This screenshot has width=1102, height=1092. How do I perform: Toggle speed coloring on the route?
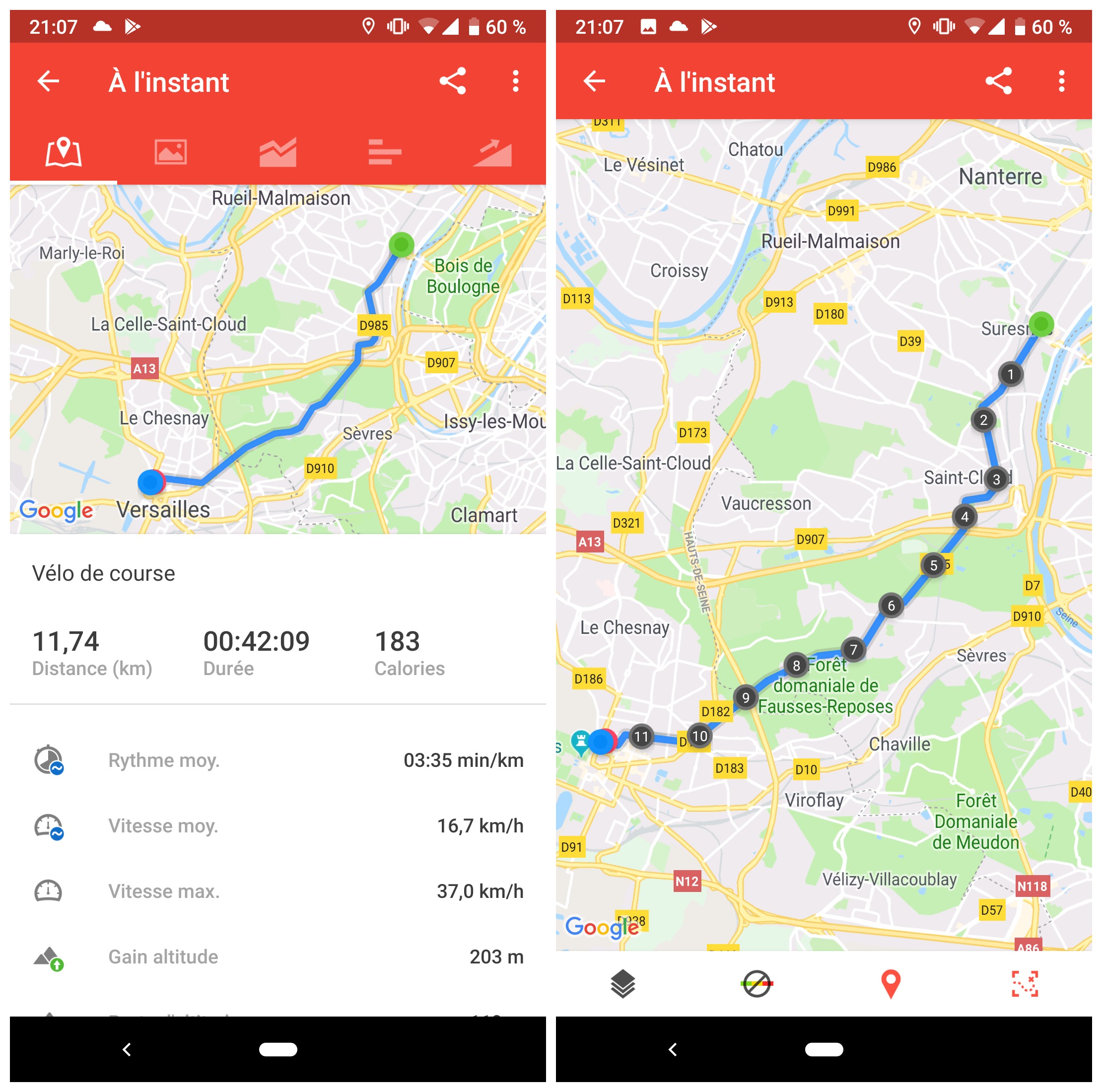pyautogui.click(x=757, y=984)
